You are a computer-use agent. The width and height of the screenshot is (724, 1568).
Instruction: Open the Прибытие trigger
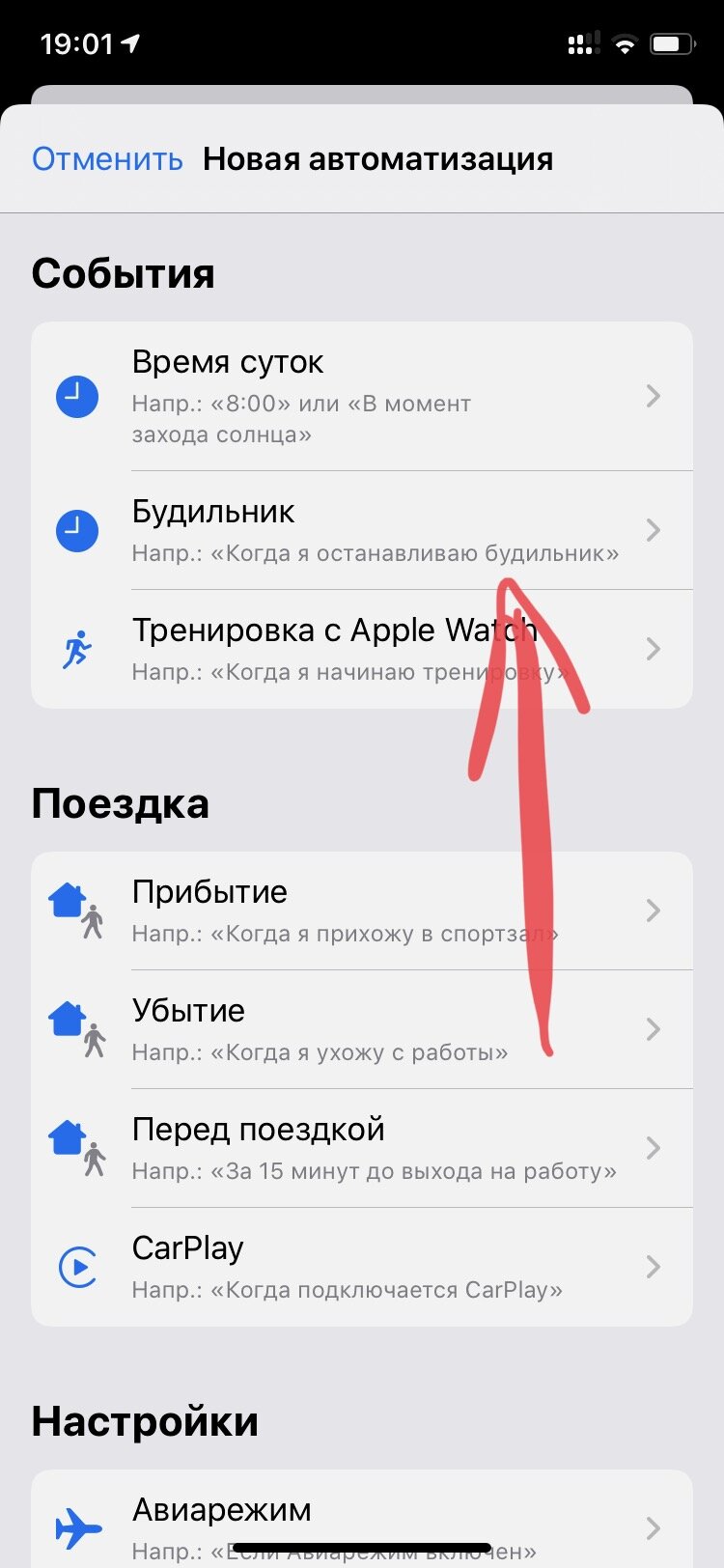click(x=362, y=910)
